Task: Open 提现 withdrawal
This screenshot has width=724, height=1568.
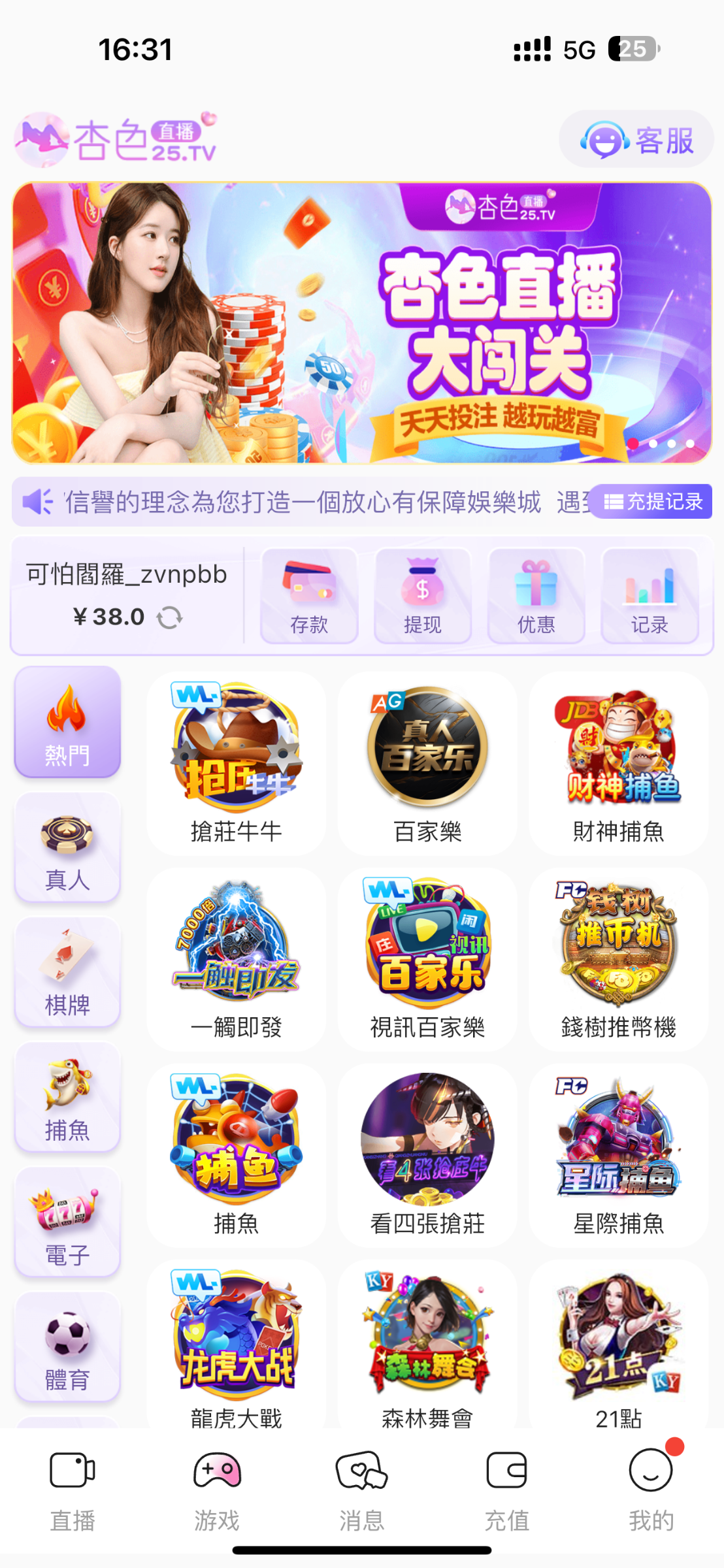Action: pyautogui.click(x=422, y=596)
